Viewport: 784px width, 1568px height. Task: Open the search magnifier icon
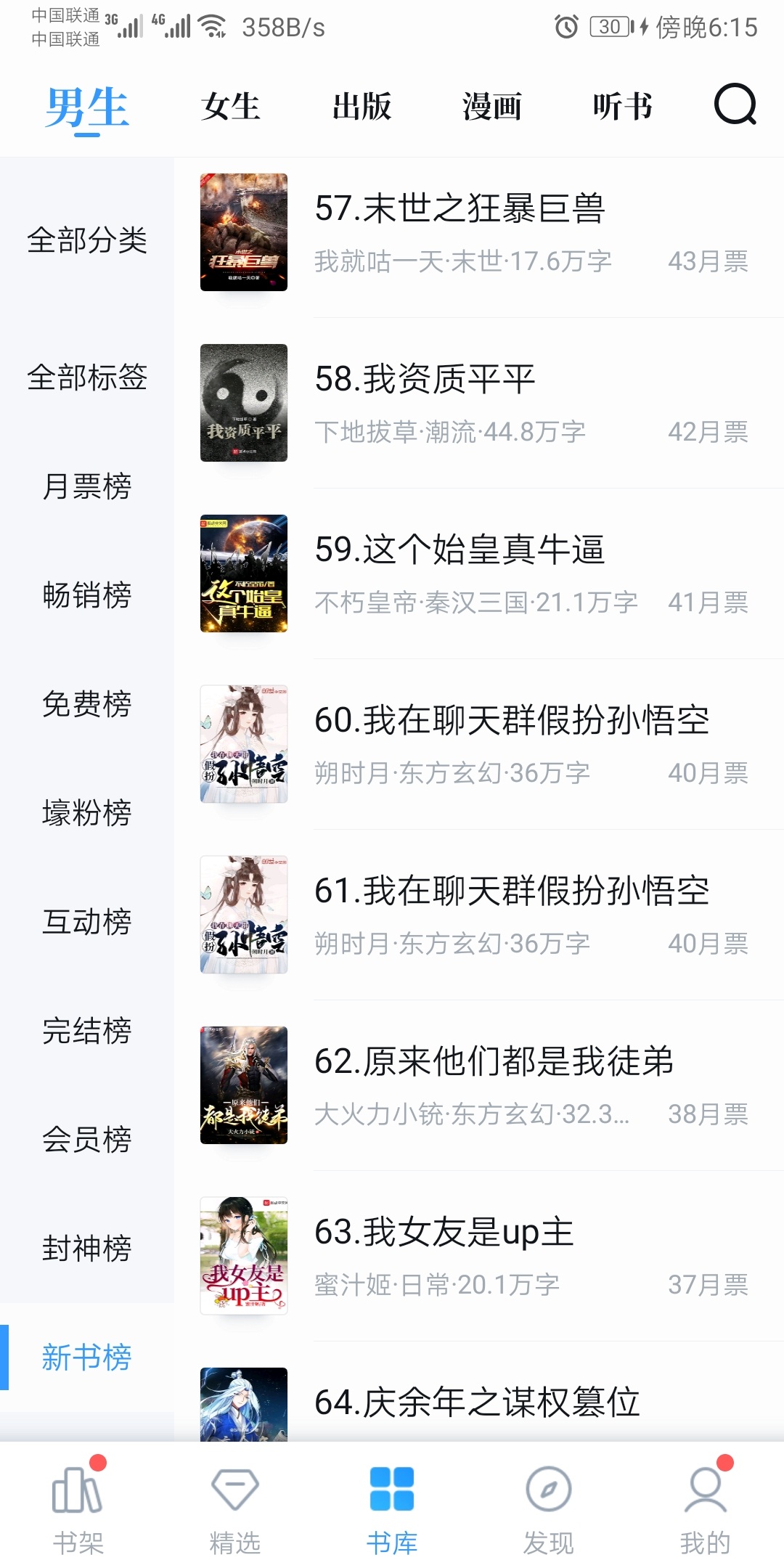(735, 105)
